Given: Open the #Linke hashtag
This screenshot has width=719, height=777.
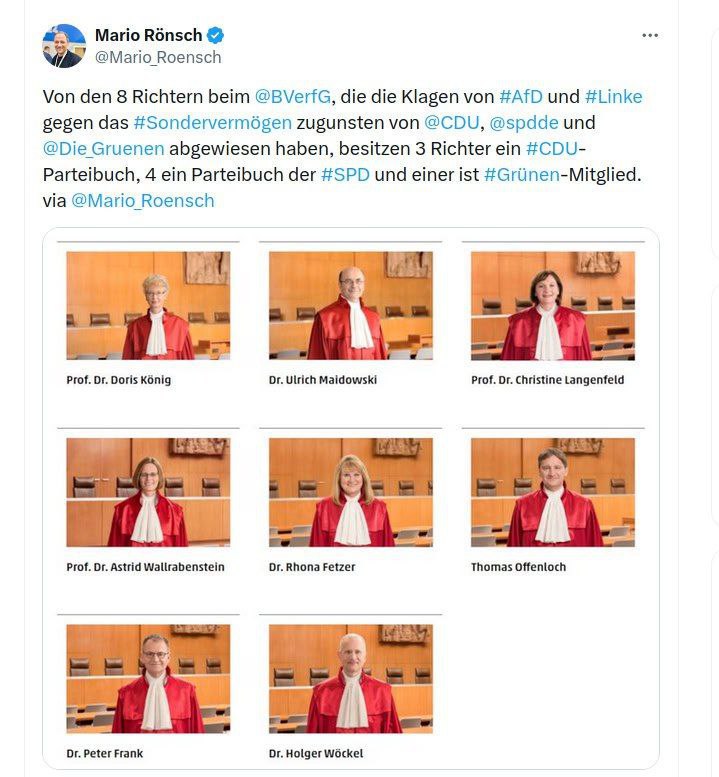Looking at the screenshot, I should [x=613, y=97].
